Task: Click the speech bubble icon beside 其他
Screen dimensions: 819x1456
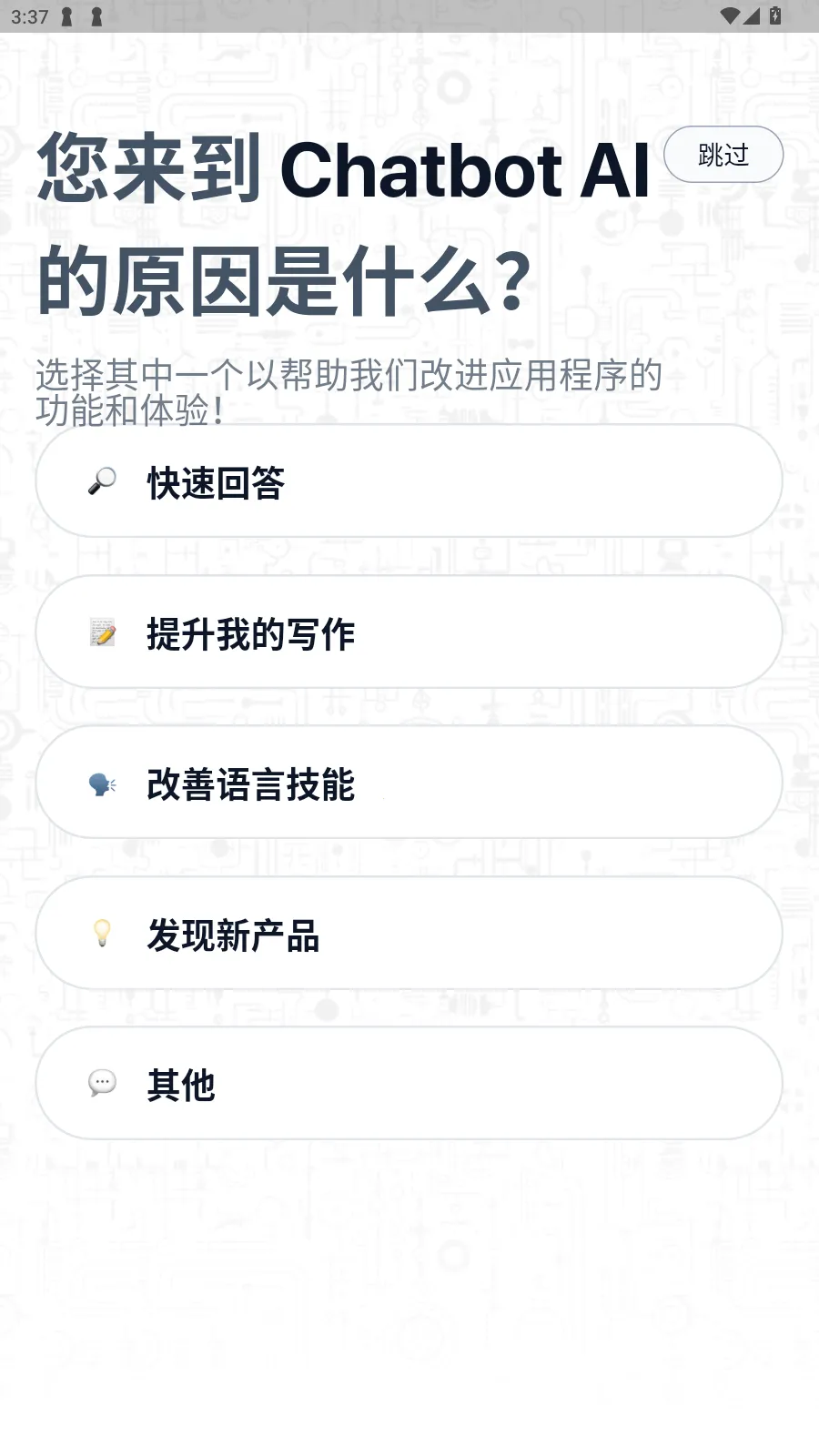Action: [102, 1084]
